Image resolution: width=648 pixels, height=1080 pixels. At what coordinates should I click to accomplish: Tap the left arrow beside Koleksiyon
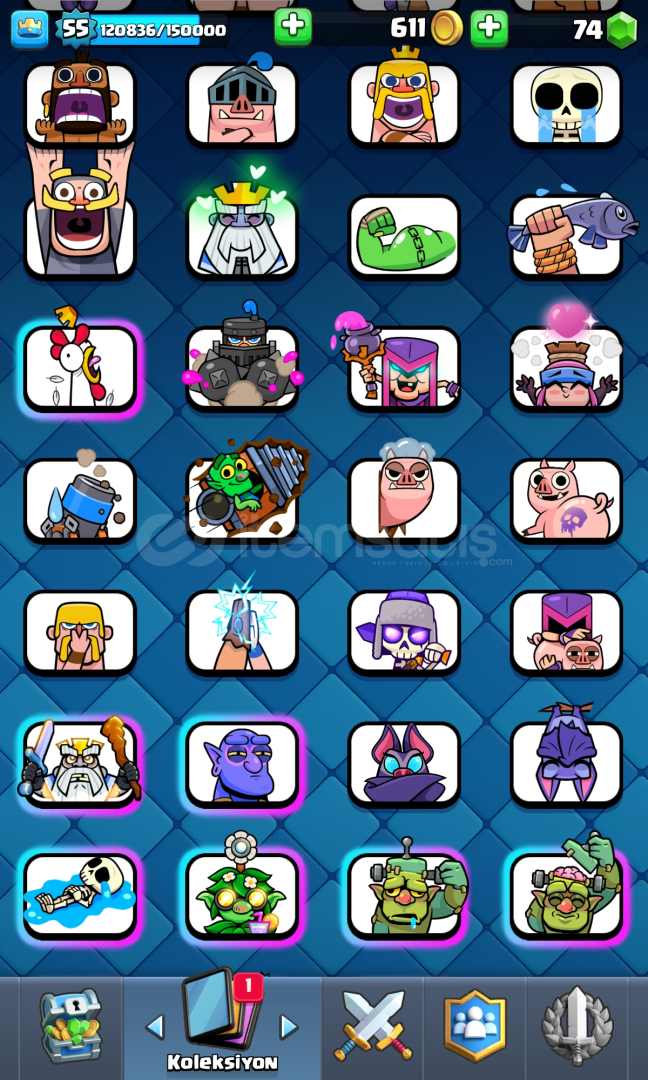coord(155,1027)
